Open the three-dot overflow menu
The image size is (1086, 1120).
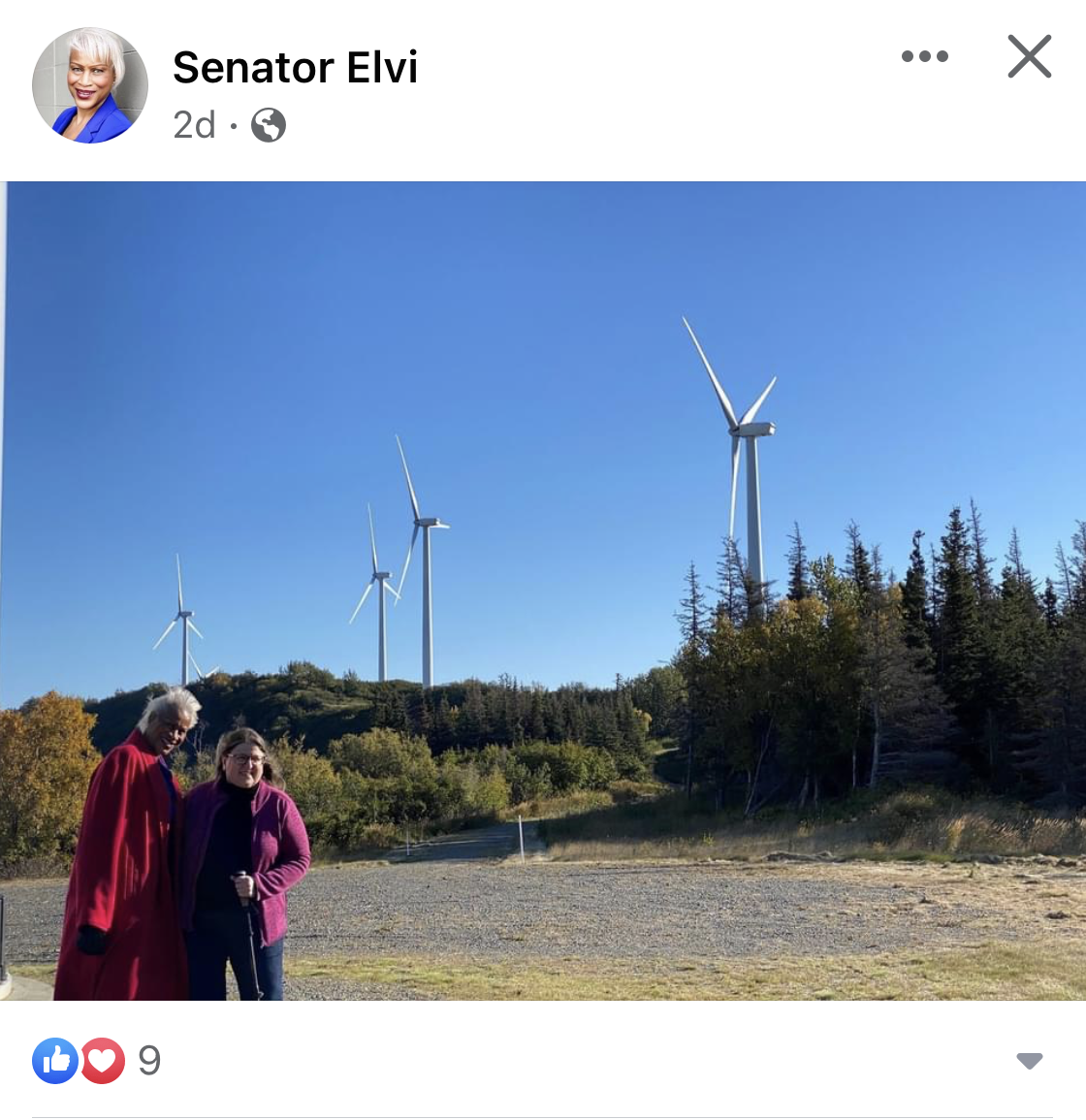(x=924, y=56)
